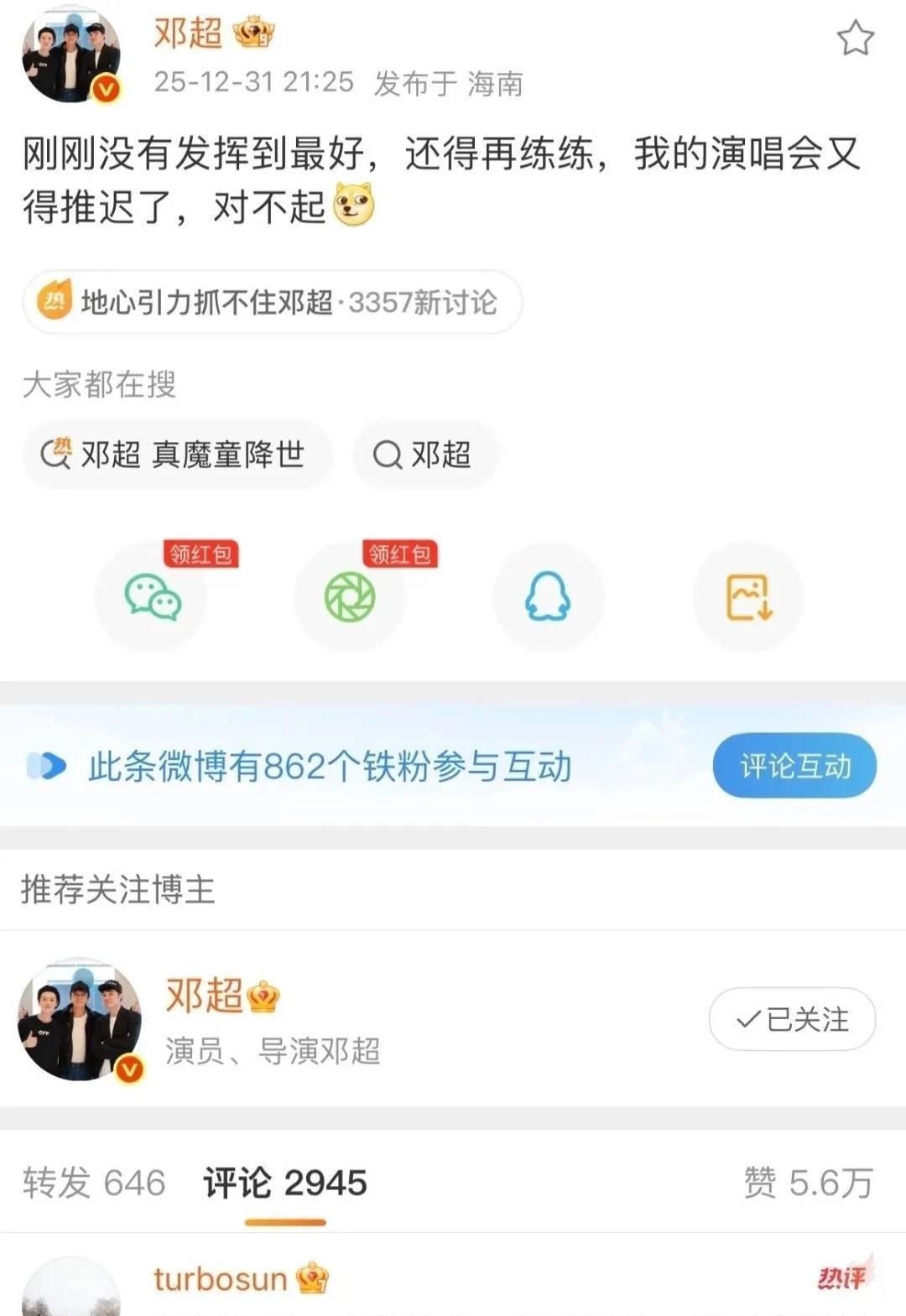View the 赞 5.6万 likes tab
This screenshot has height=1316, width=906.
tap(808, 1183)
